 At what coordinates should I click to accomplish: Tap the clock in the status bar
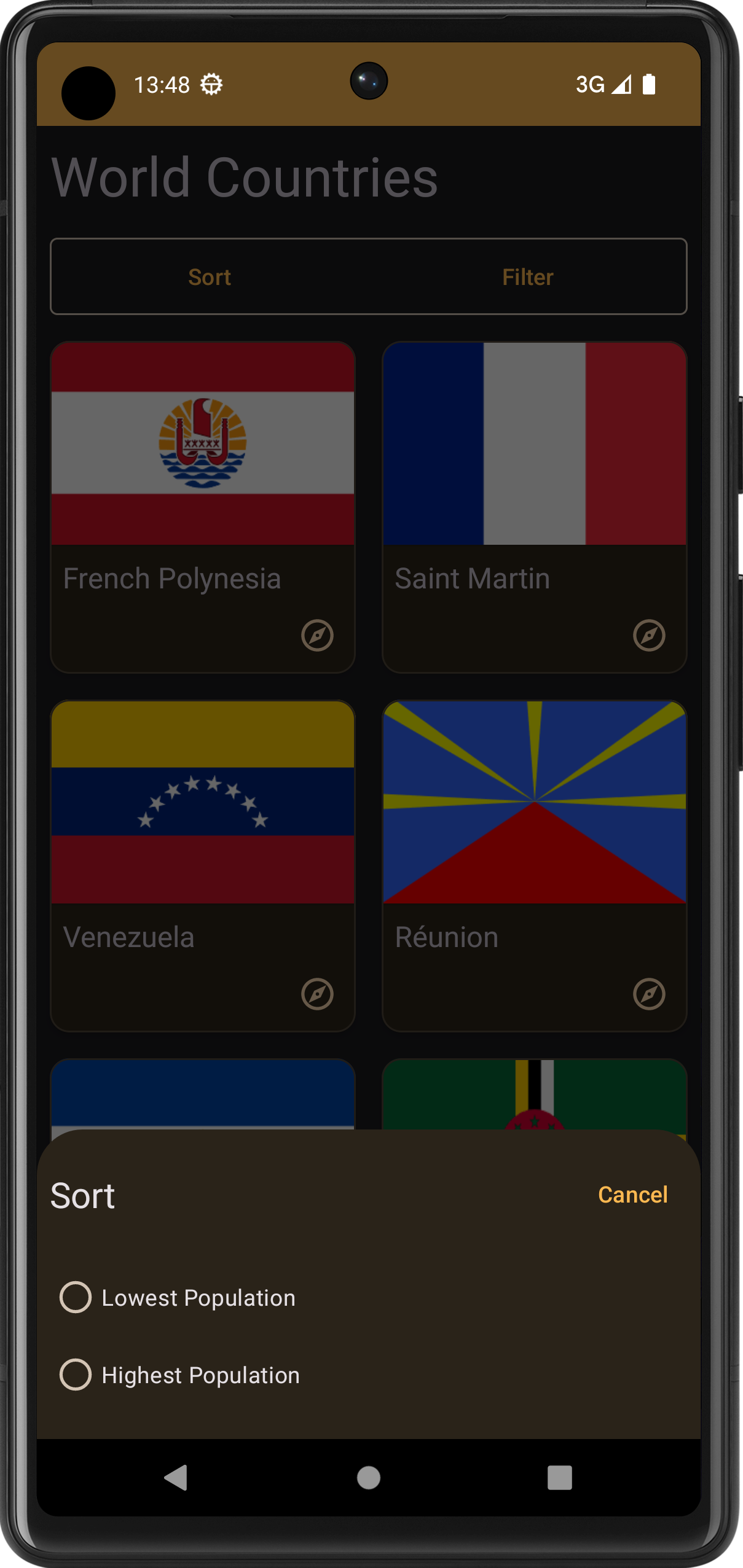click(x=162, y=85)
